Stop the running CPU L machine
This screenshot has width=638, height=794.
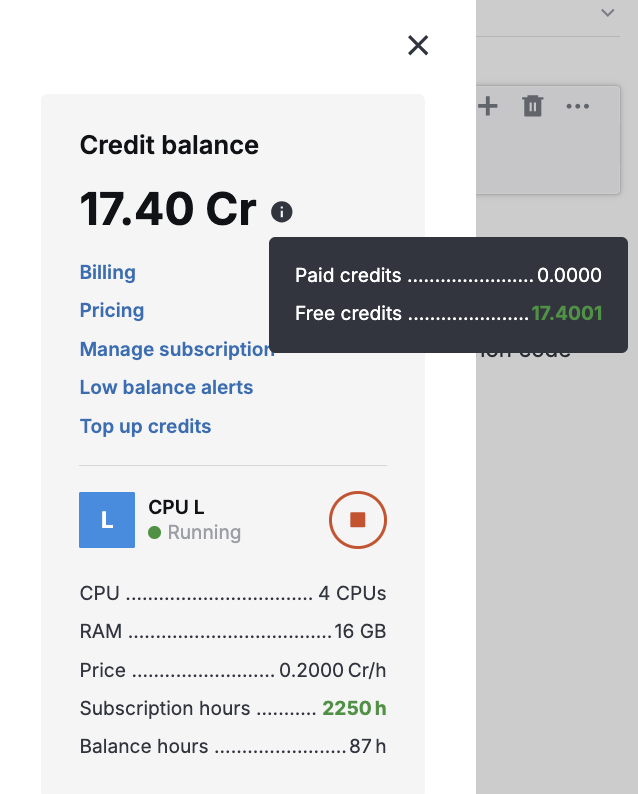tap(358, 520)
